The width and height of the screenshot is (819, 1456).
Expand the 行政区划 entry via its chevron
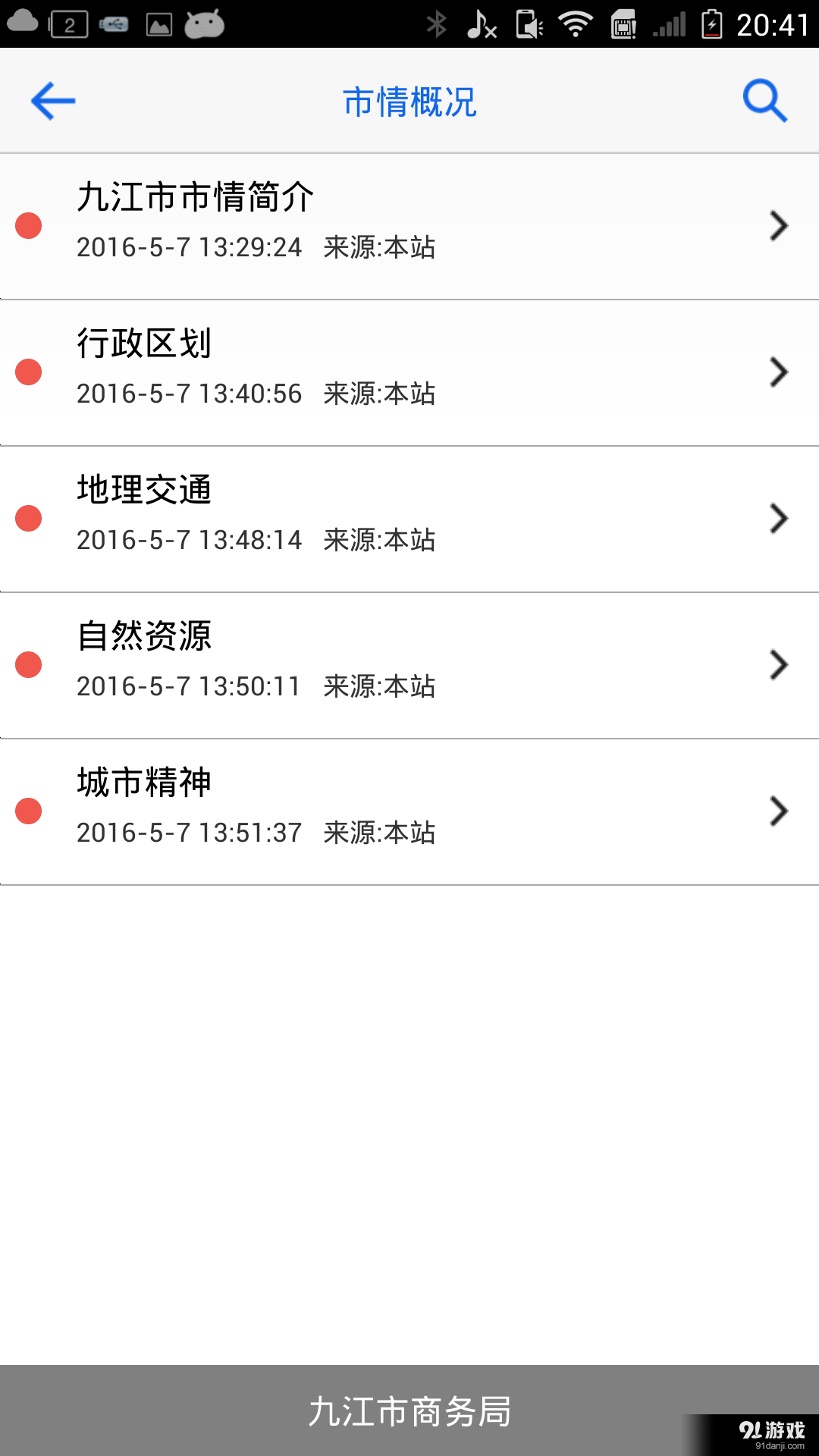coord(779,371)
